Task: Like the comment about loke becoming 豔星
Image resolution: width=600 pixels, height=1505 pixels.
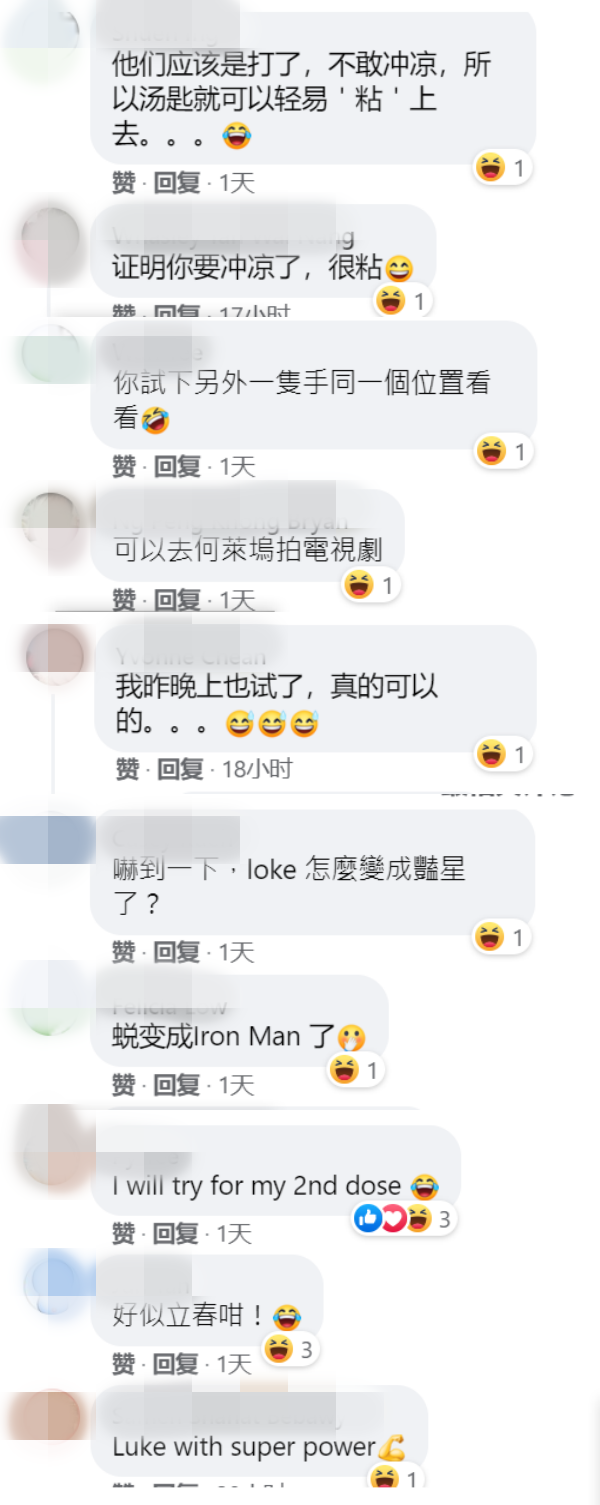Action: [x=124, y=952]
